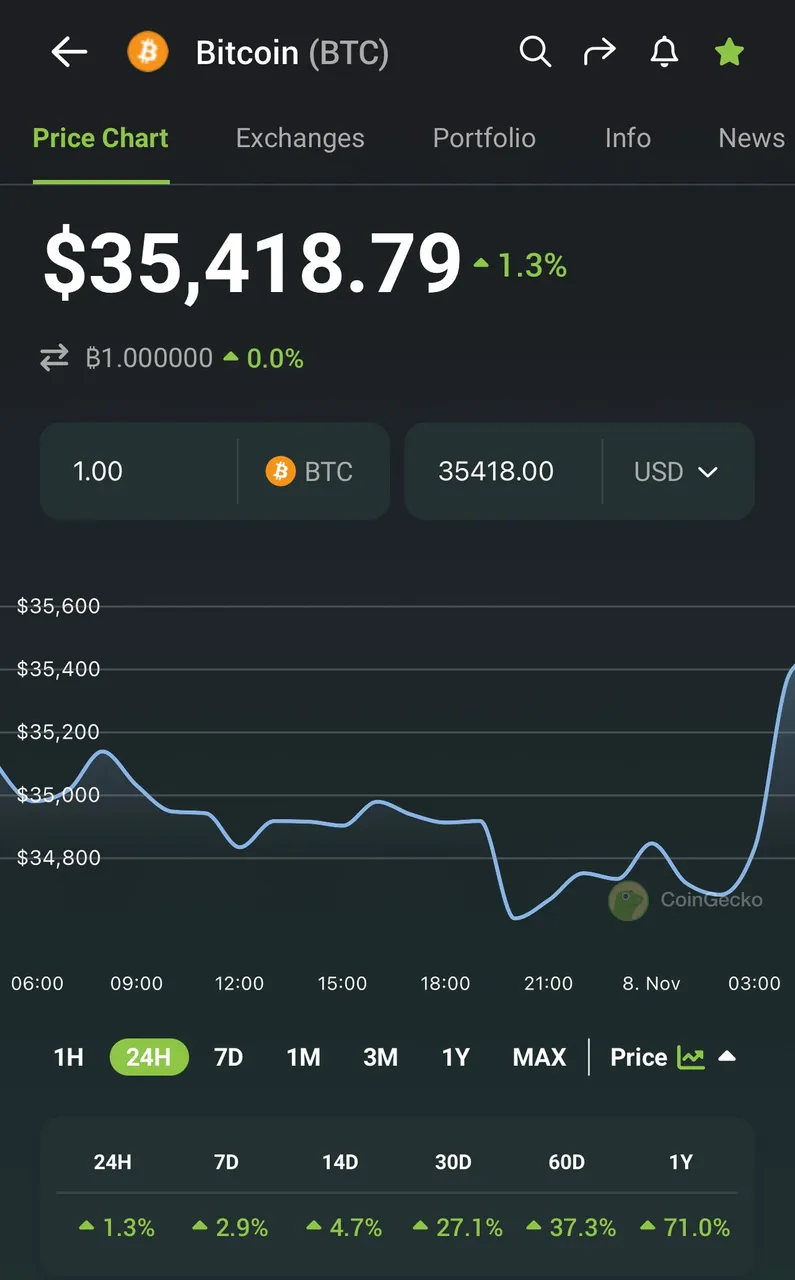Switch to the Exchanges tab
Screen dimensions: 795x1280
300,138
